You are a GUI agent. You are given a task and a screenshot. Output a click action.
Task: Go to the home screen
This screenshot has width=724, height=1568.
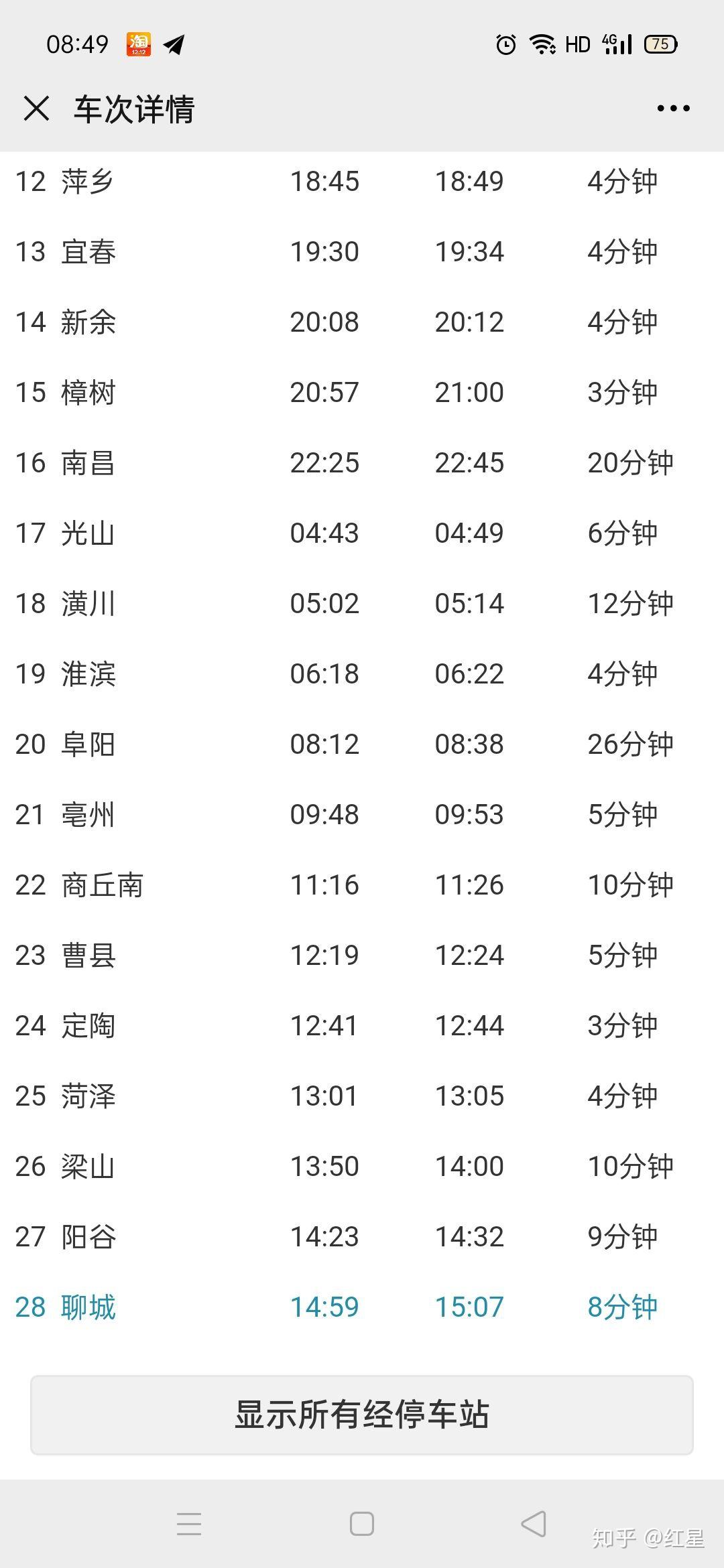point(361,1524)
